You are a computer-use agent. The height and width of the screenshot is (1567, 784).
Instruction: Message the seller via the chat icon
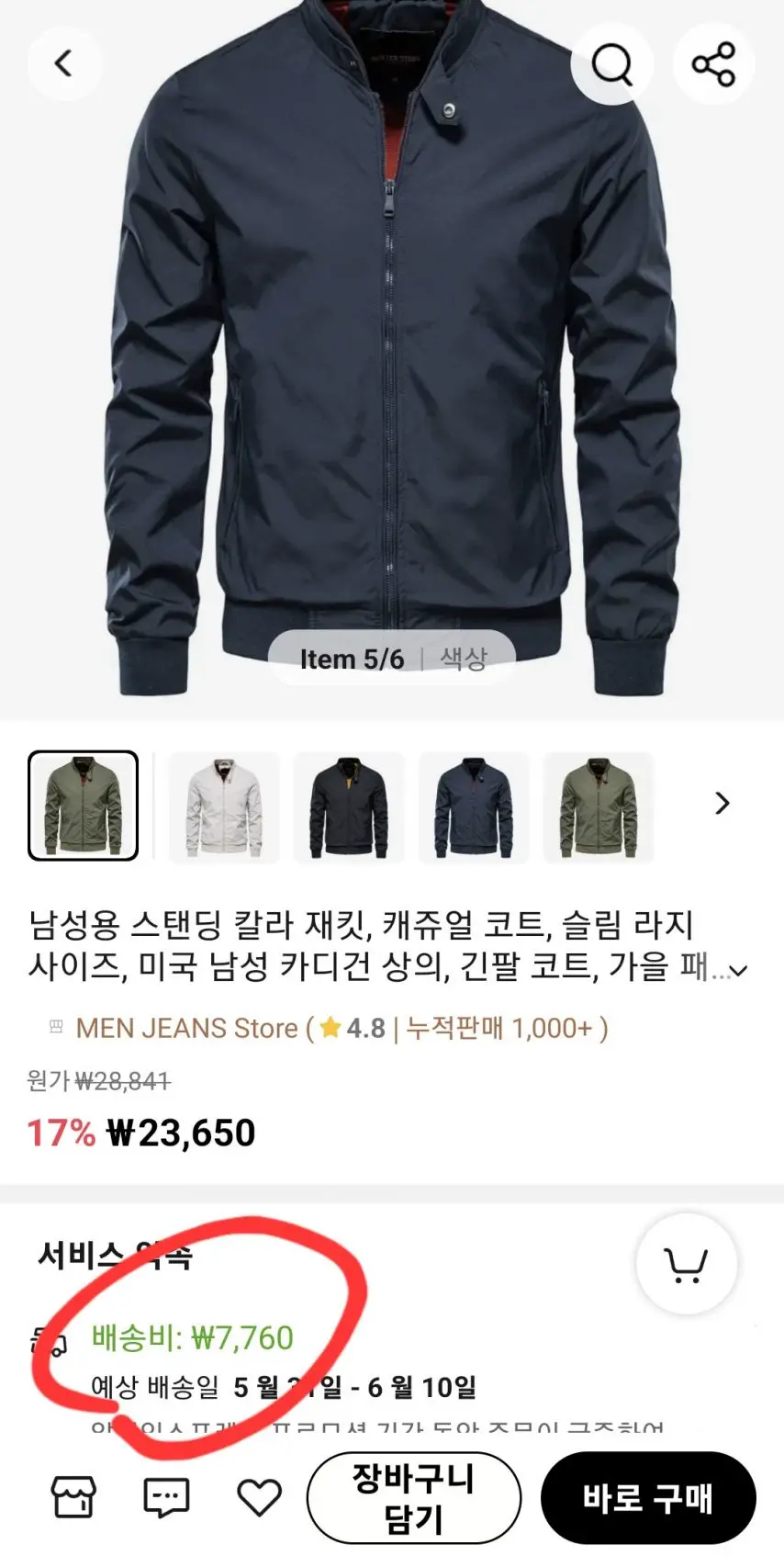166,1497
